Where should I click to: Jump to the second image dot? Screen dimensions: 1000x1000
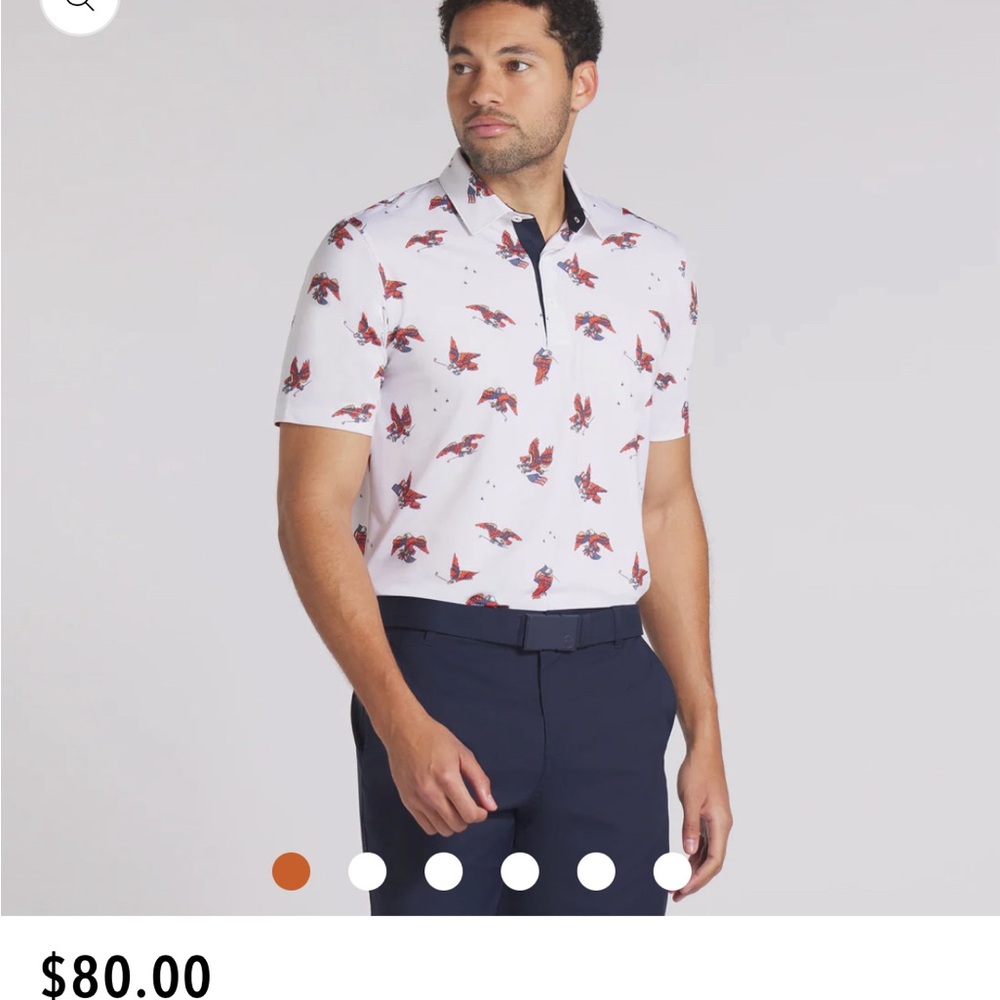pyautogui.click(x=367, y=871)
